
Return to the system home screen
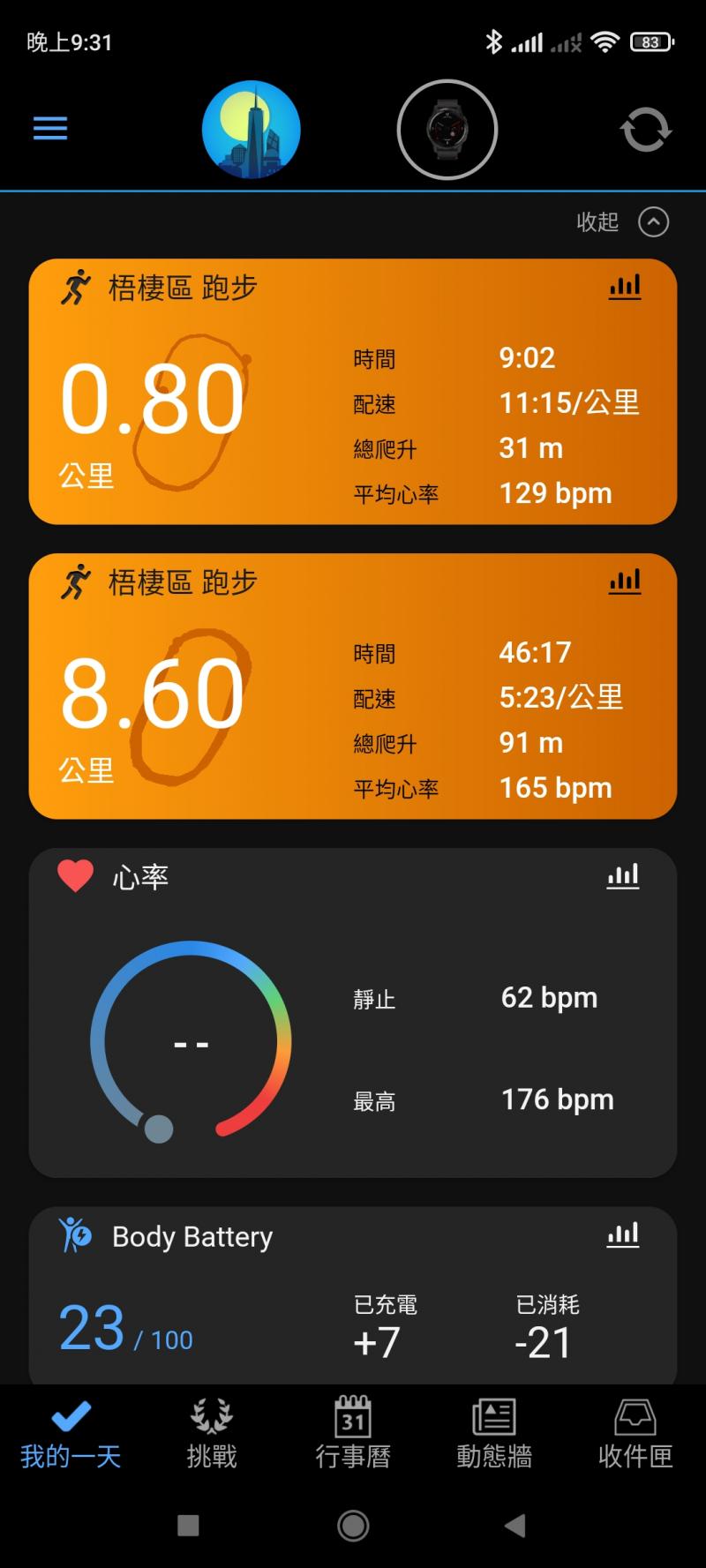(353, 1526)
